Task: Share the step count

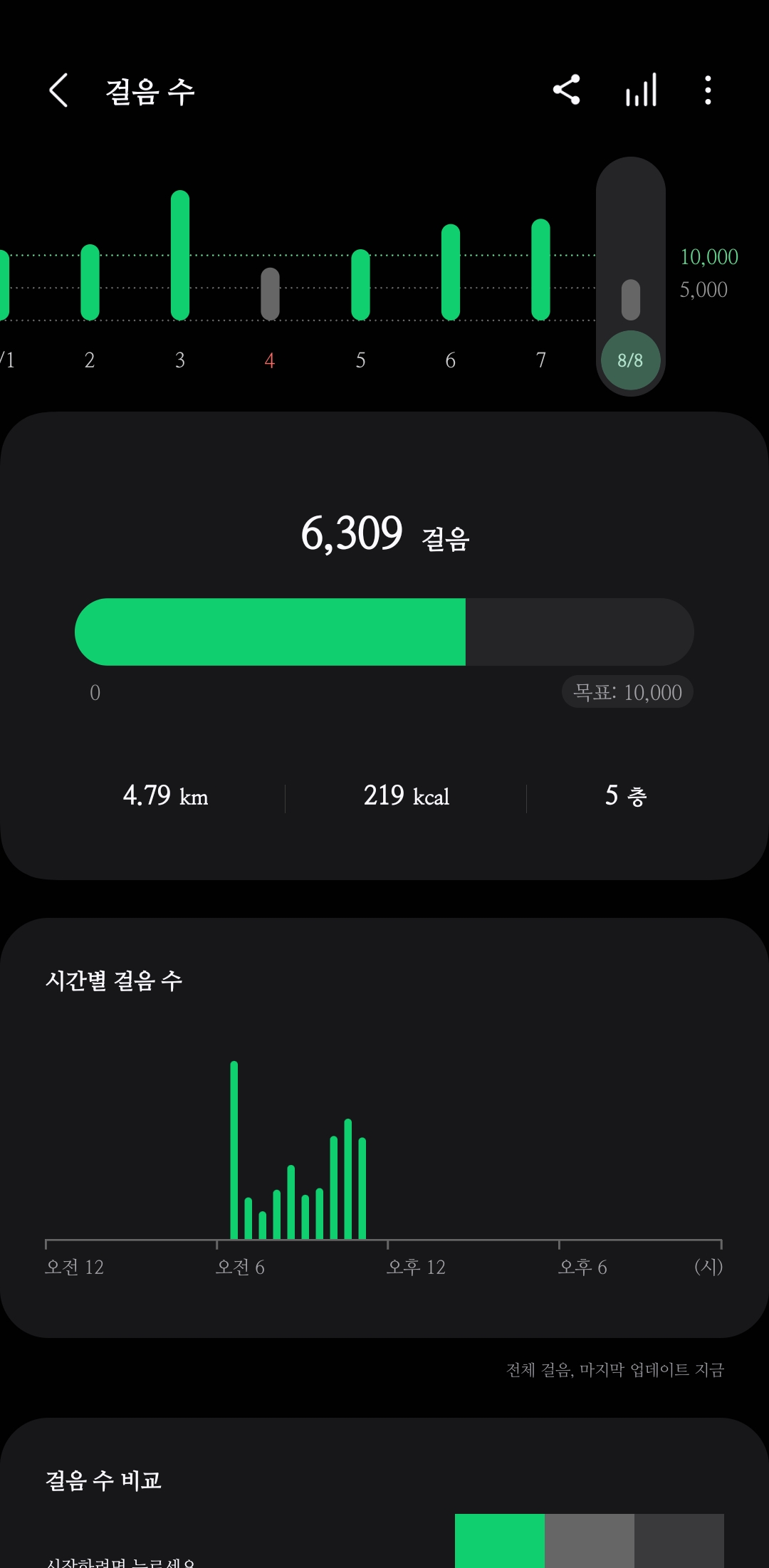Action: [567, 90]
